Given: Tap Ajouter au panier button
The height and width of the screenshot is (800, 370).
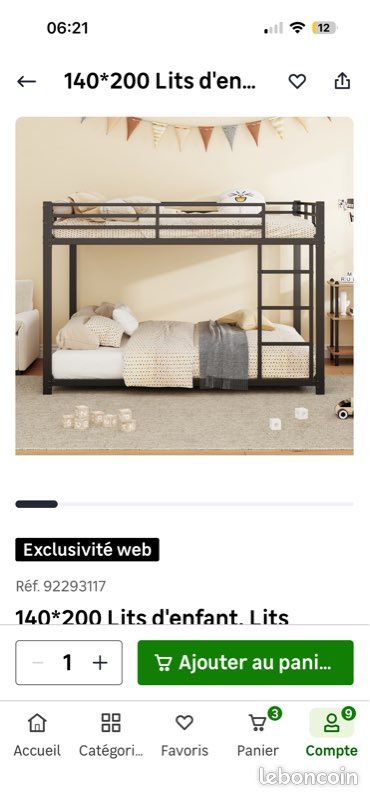Looking at the screenshot, I should (x=245, y=662).
